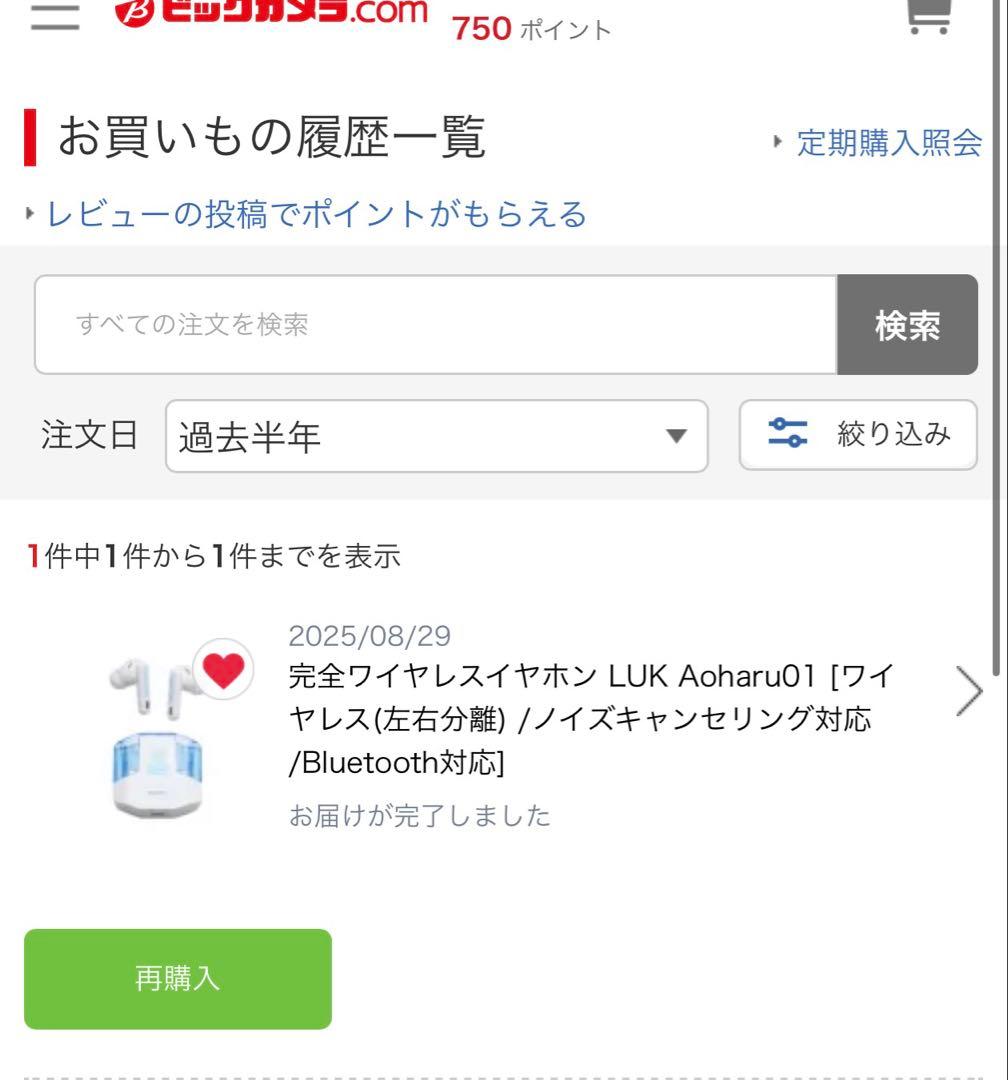Click the ビックカメラ.com logo
Screen dimensions: 1008x1080
tap(270, 12)
